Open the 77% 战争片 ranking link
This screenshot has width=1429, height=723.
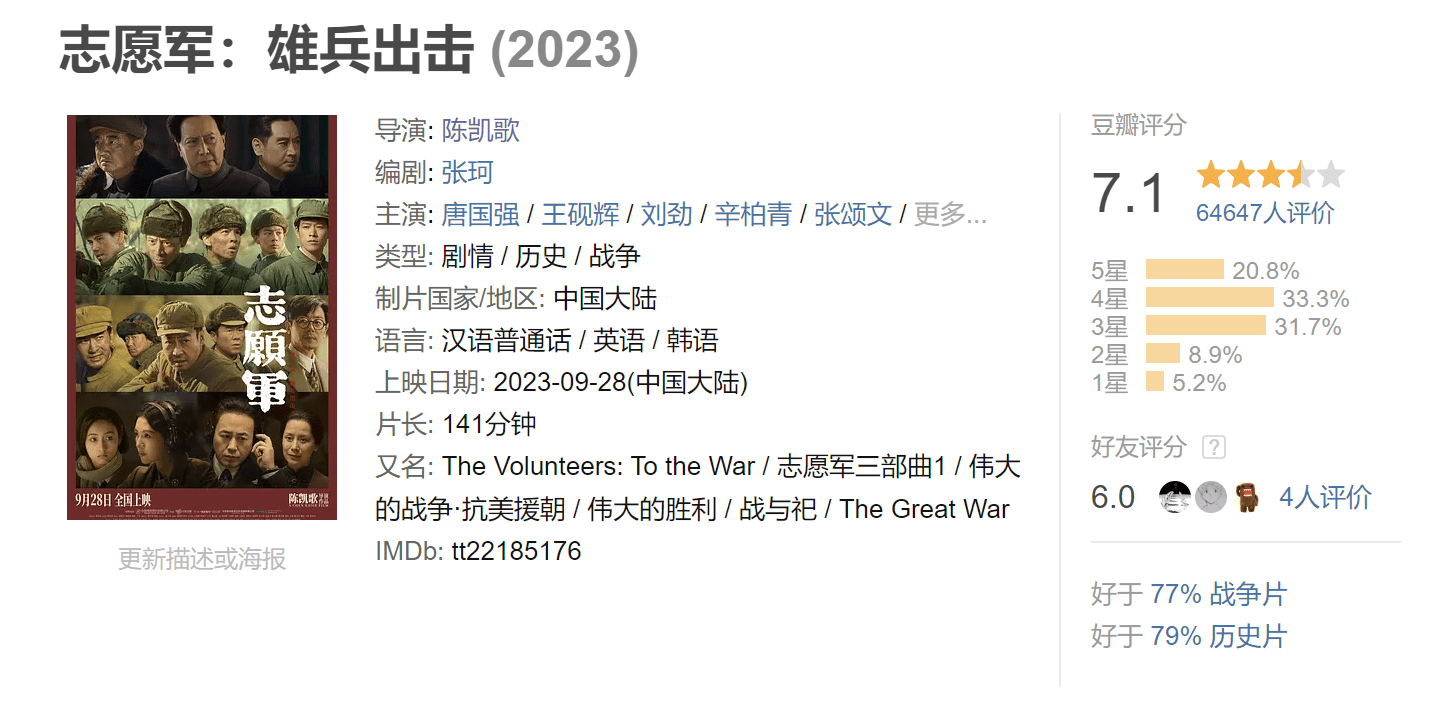pos(1218,594)
